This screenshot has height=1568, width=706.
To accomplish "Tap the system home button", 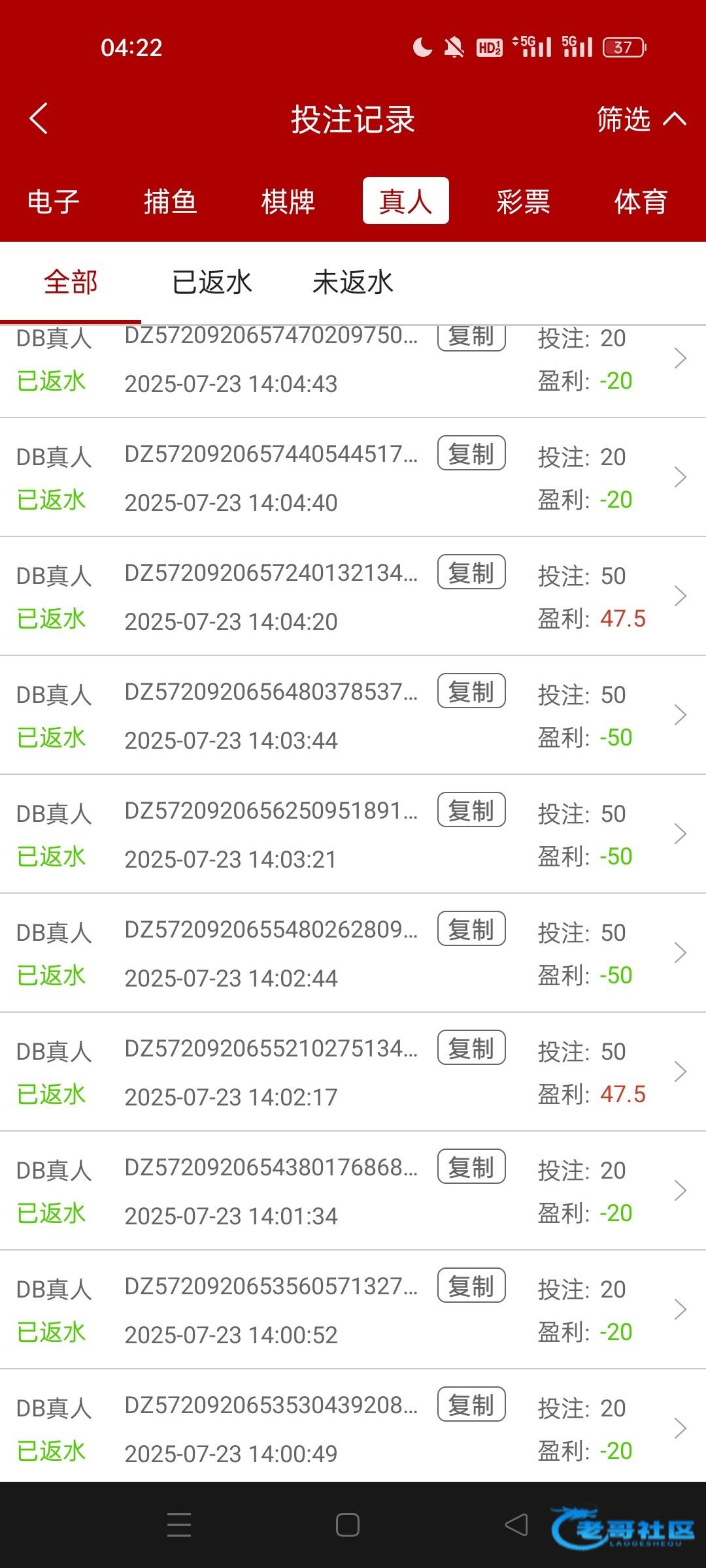I will tap(348, 1525).
